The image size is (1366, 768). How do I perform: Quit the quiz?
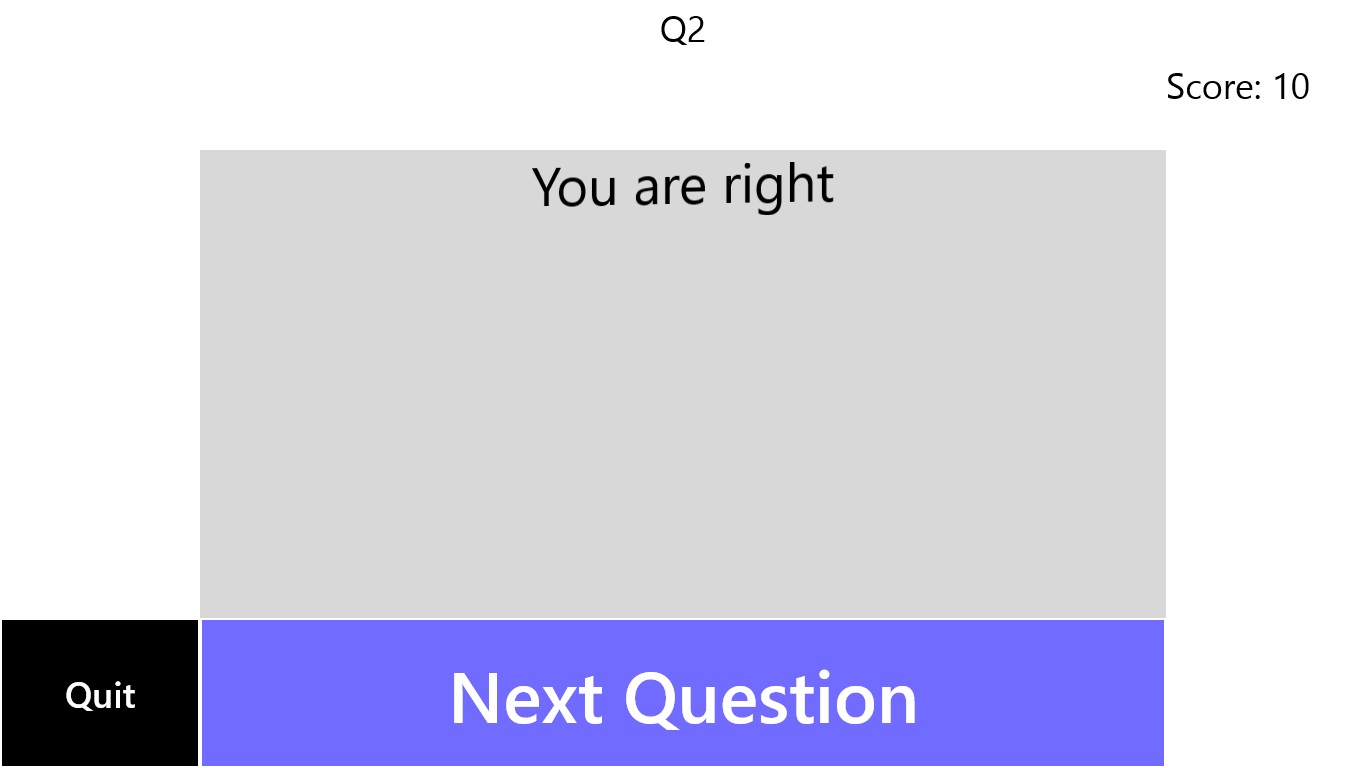coord(100,694)
